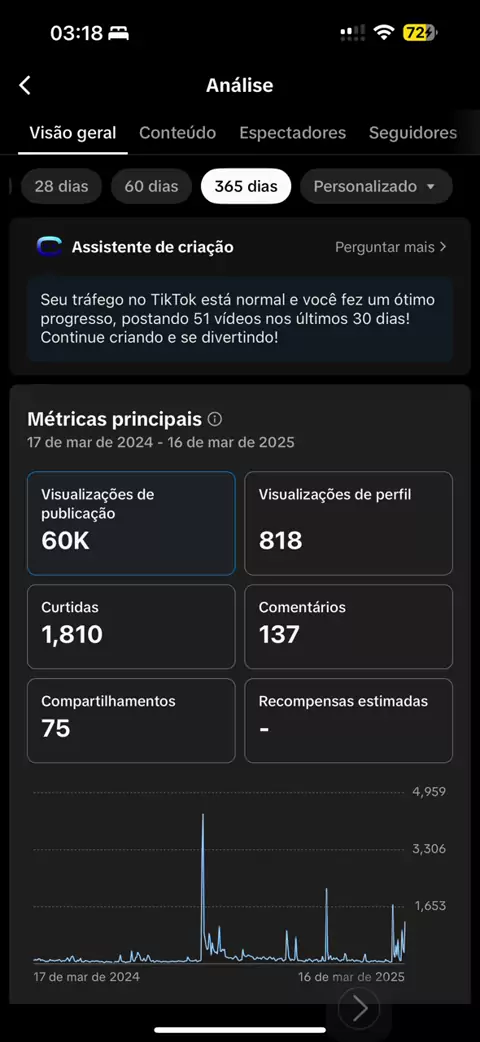The height and width of the screenshot is (1042, 480).
Task: Select the 365 dias range chip
Action: click(x=246, y=187)
